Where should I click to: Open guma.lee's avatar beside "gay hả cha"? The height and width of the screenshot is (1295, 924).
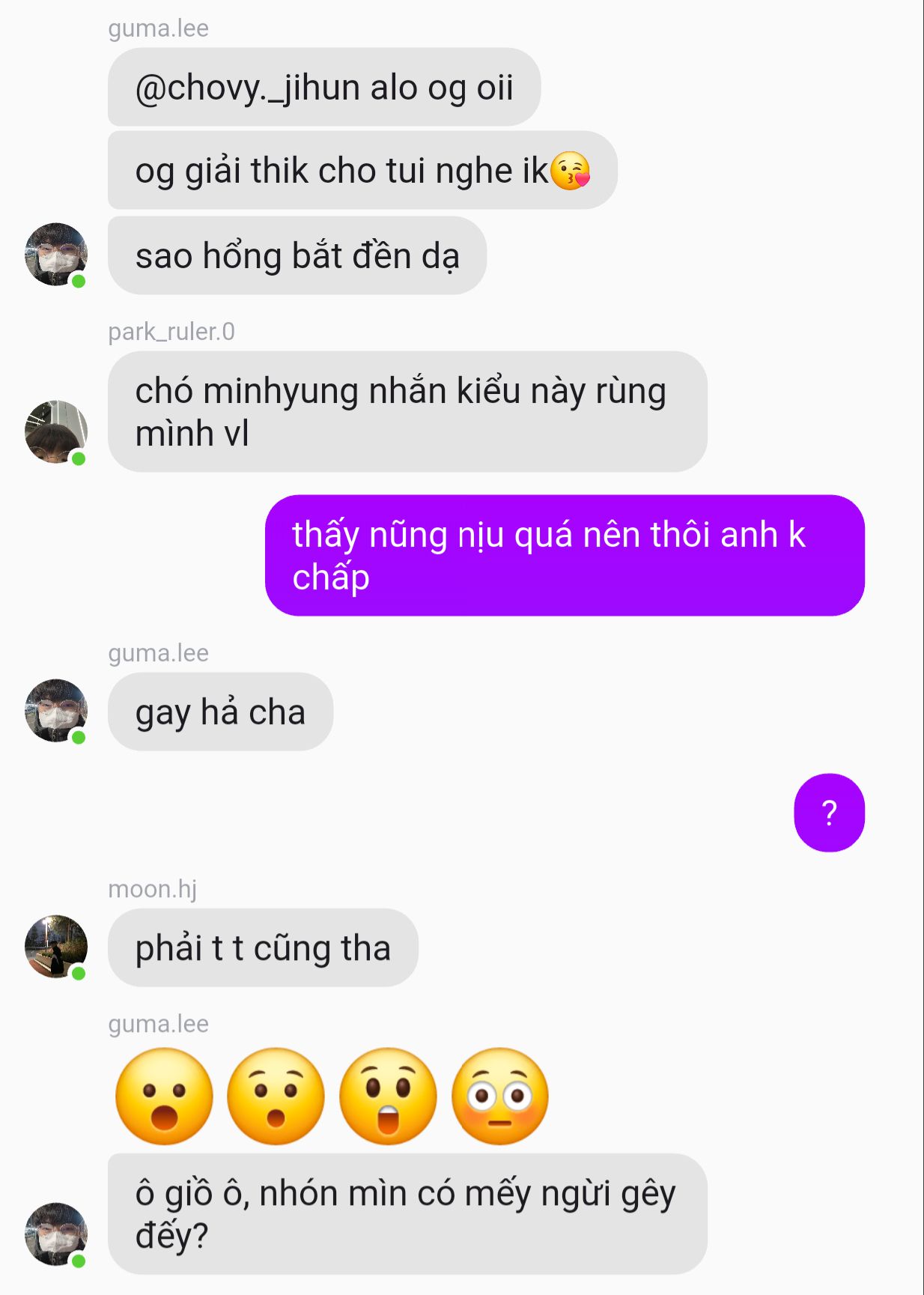[x=56, y=711]
